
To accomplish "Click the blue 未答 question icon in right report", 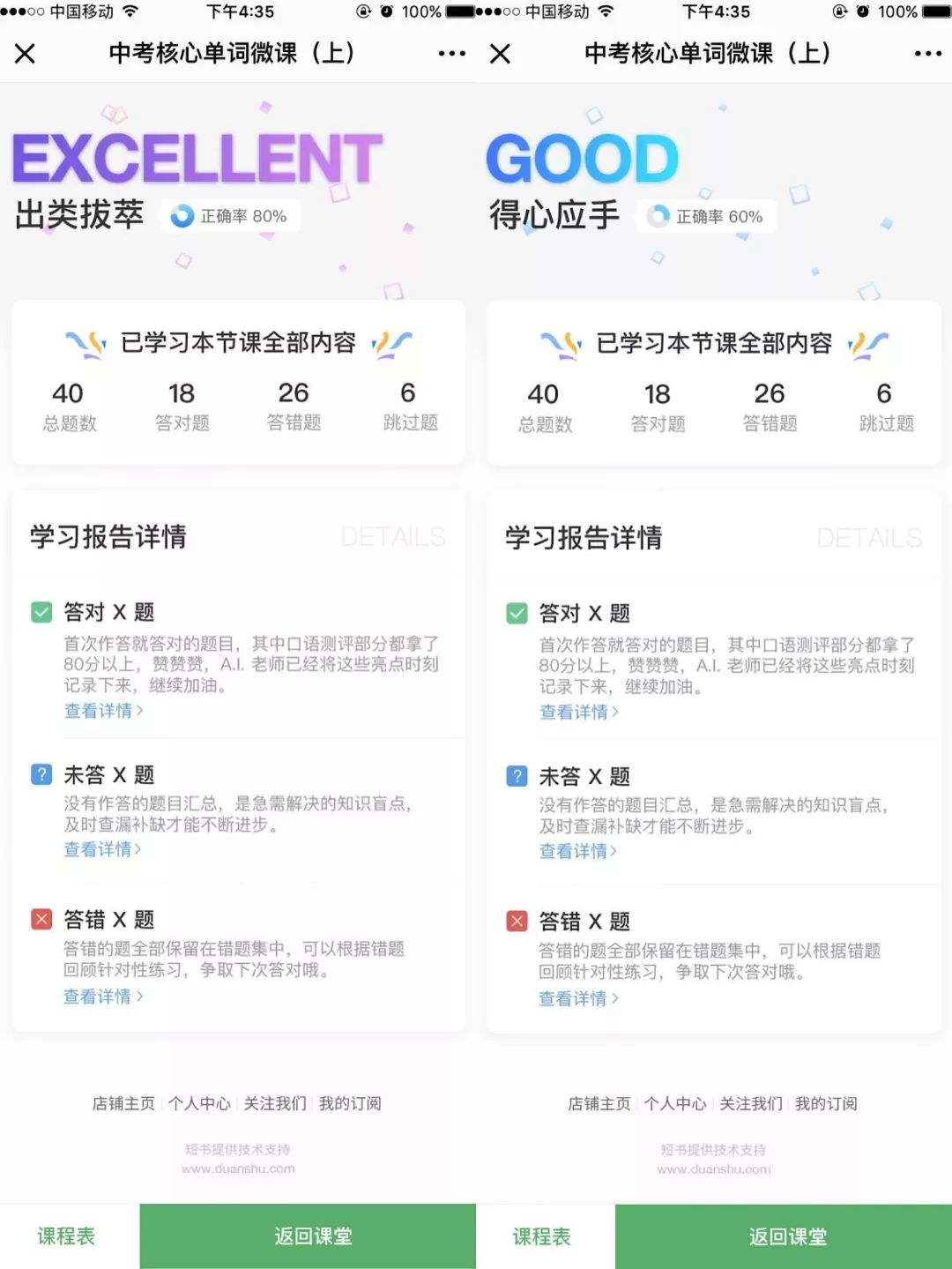I will click(x=517, y=776).
